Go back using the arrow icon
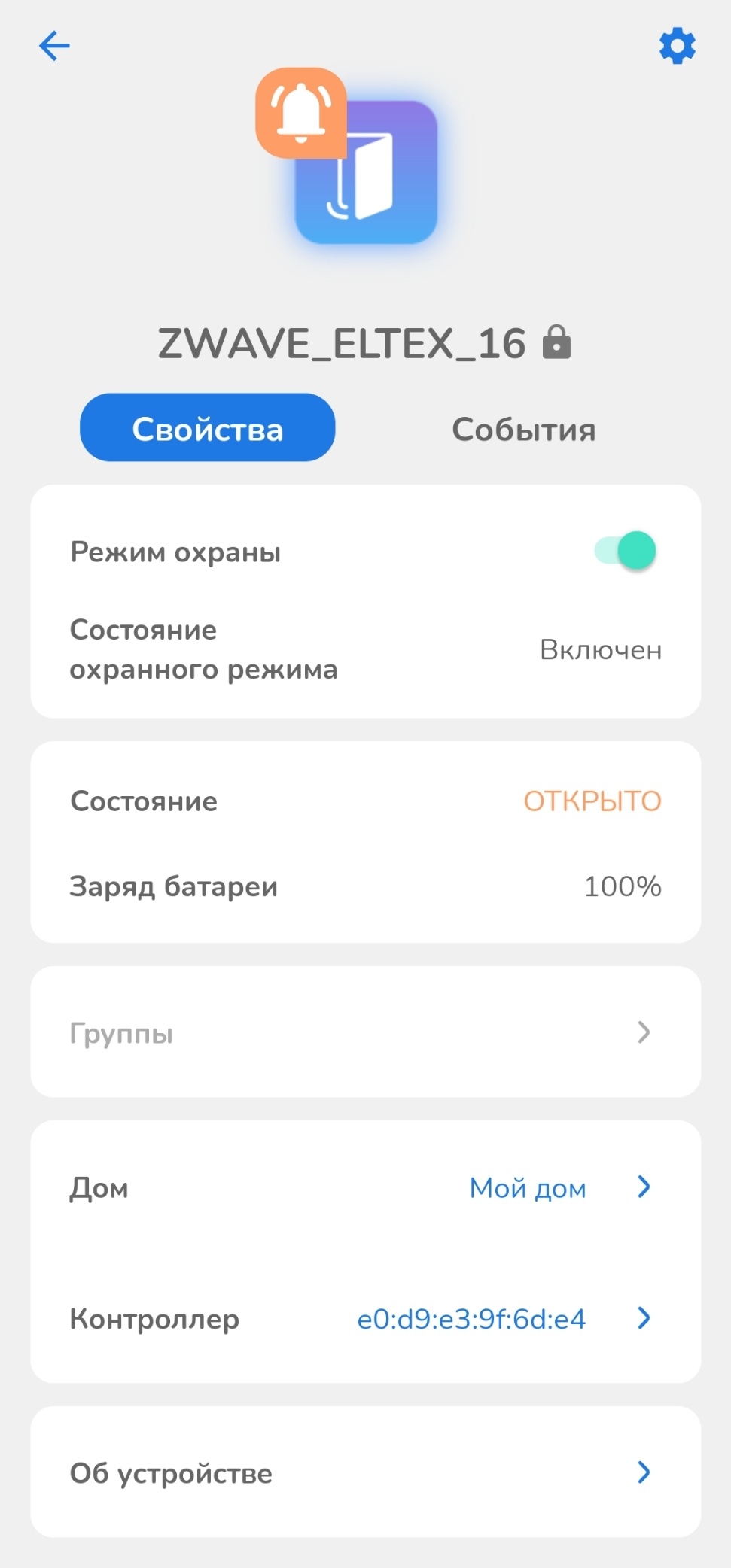 (54, 46)
